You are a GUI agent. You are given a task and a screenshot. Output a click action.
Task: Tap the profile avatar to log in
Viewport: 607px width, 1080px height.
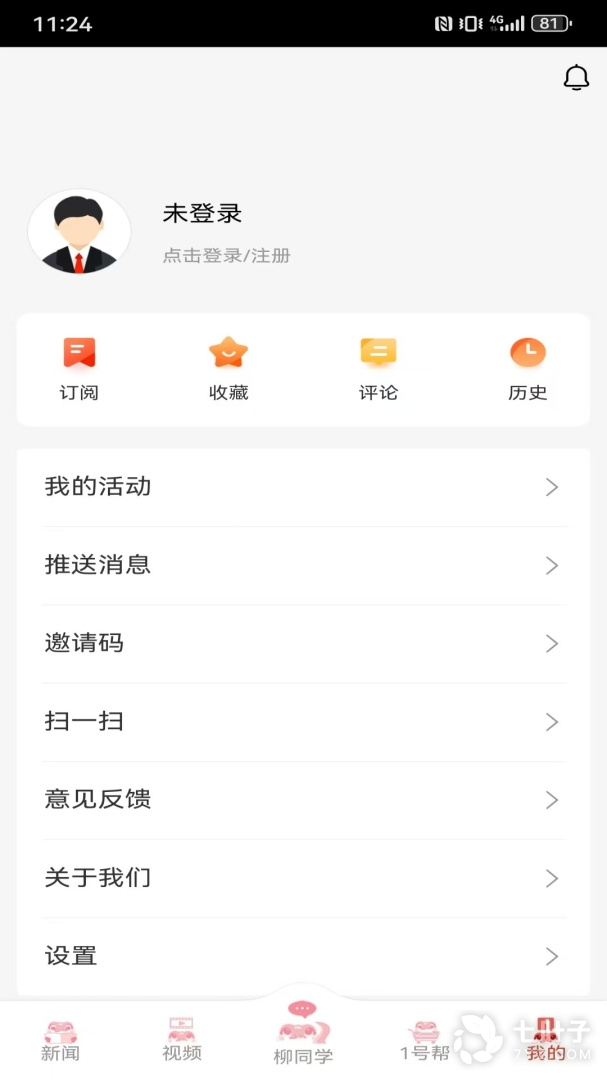tap(79, 232)
